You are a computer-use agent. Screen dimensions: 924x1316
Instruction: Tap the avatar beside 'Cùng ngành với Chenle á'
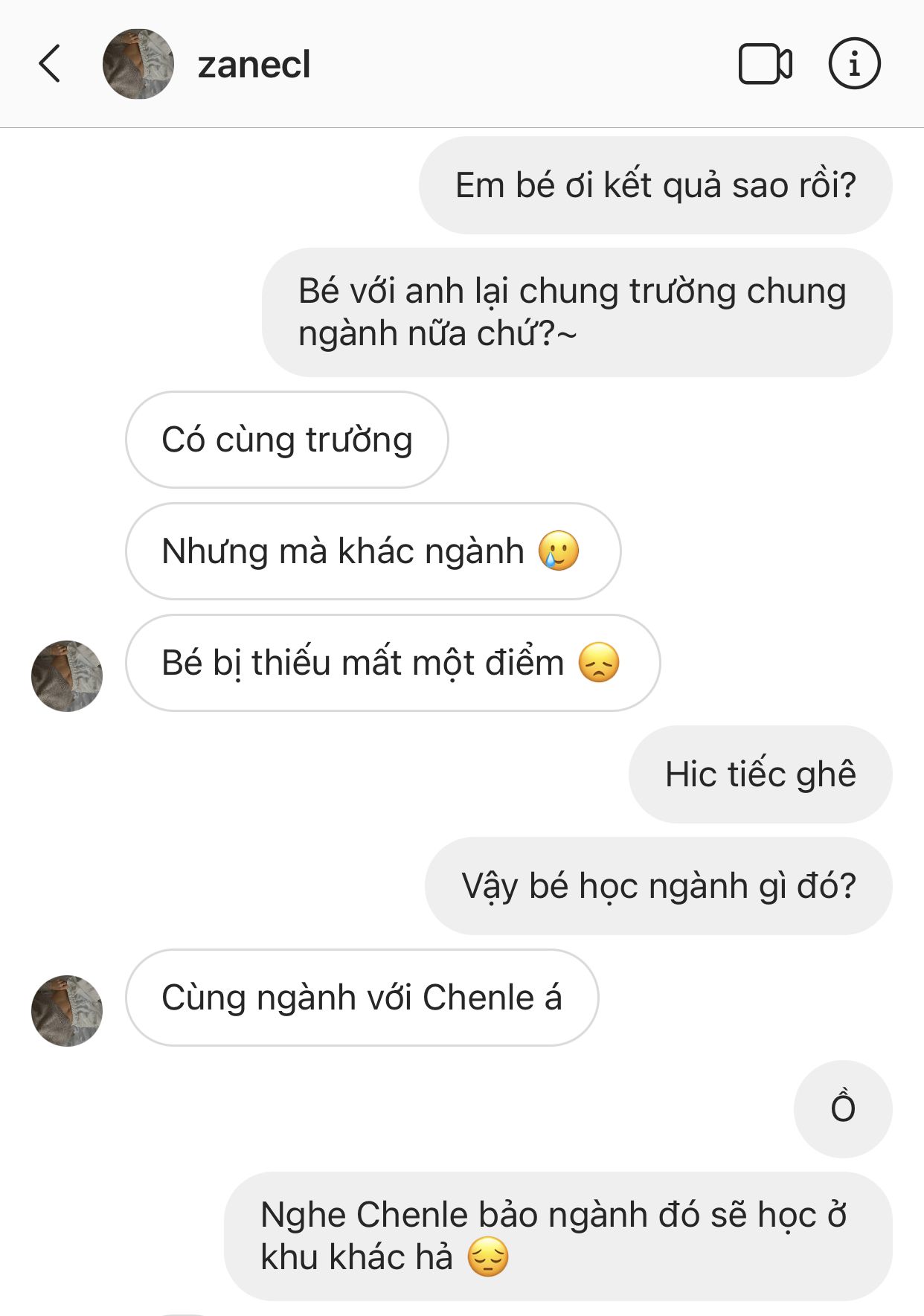click(x=67, y=1010)
